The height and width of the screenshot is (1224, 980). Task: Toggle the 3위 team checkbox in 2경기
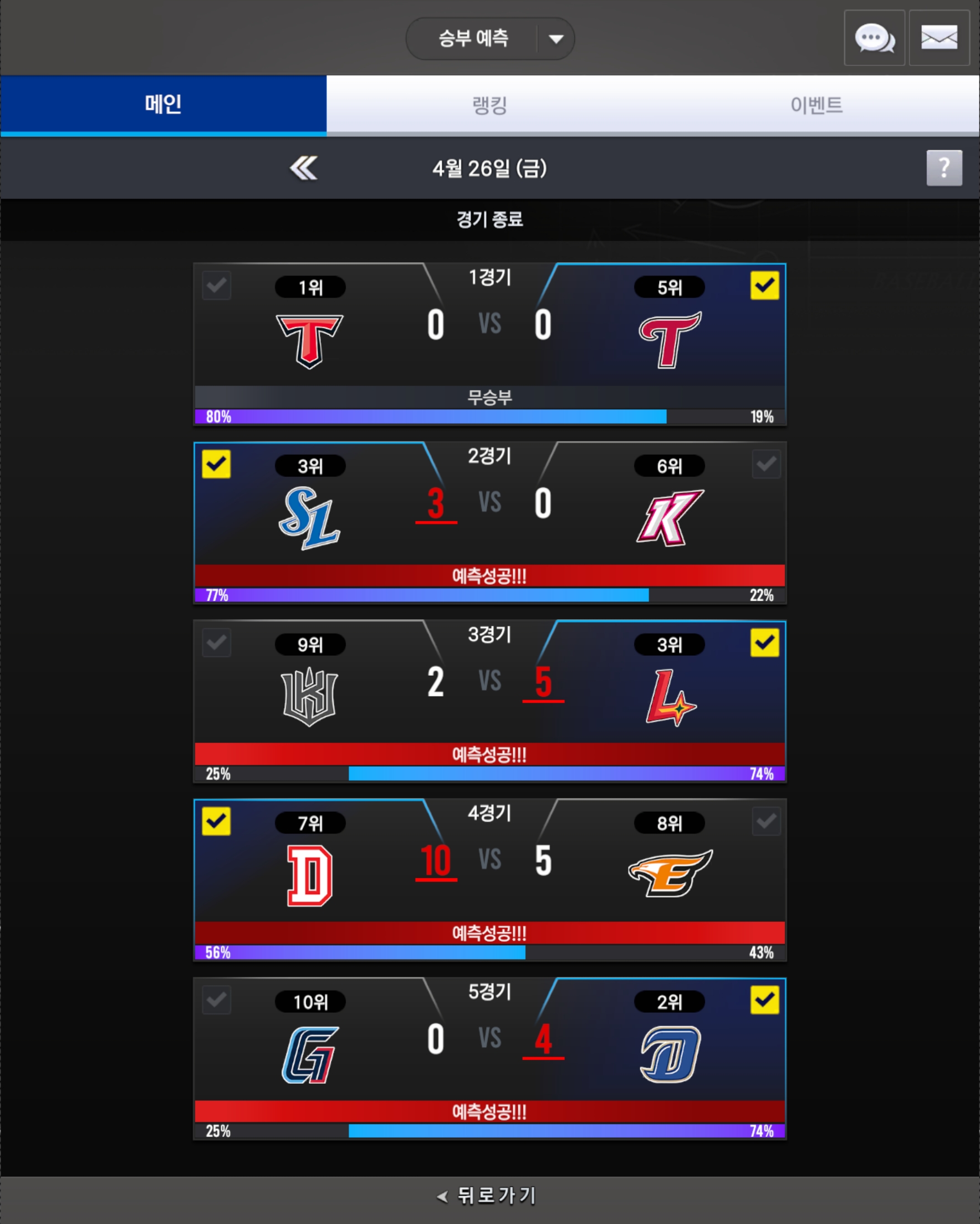click(216, 465)
